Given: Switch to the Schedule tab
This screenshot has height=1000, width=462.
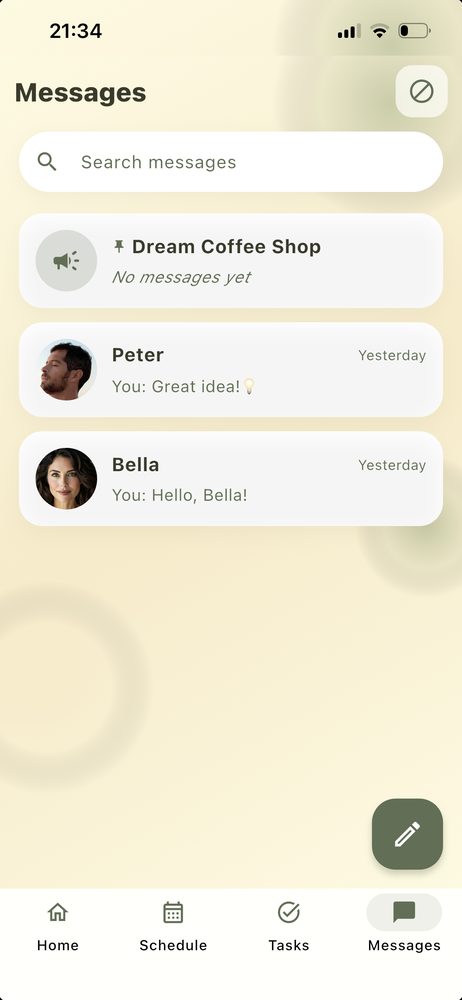Looking at the screenshot, I should click(173, 926).
